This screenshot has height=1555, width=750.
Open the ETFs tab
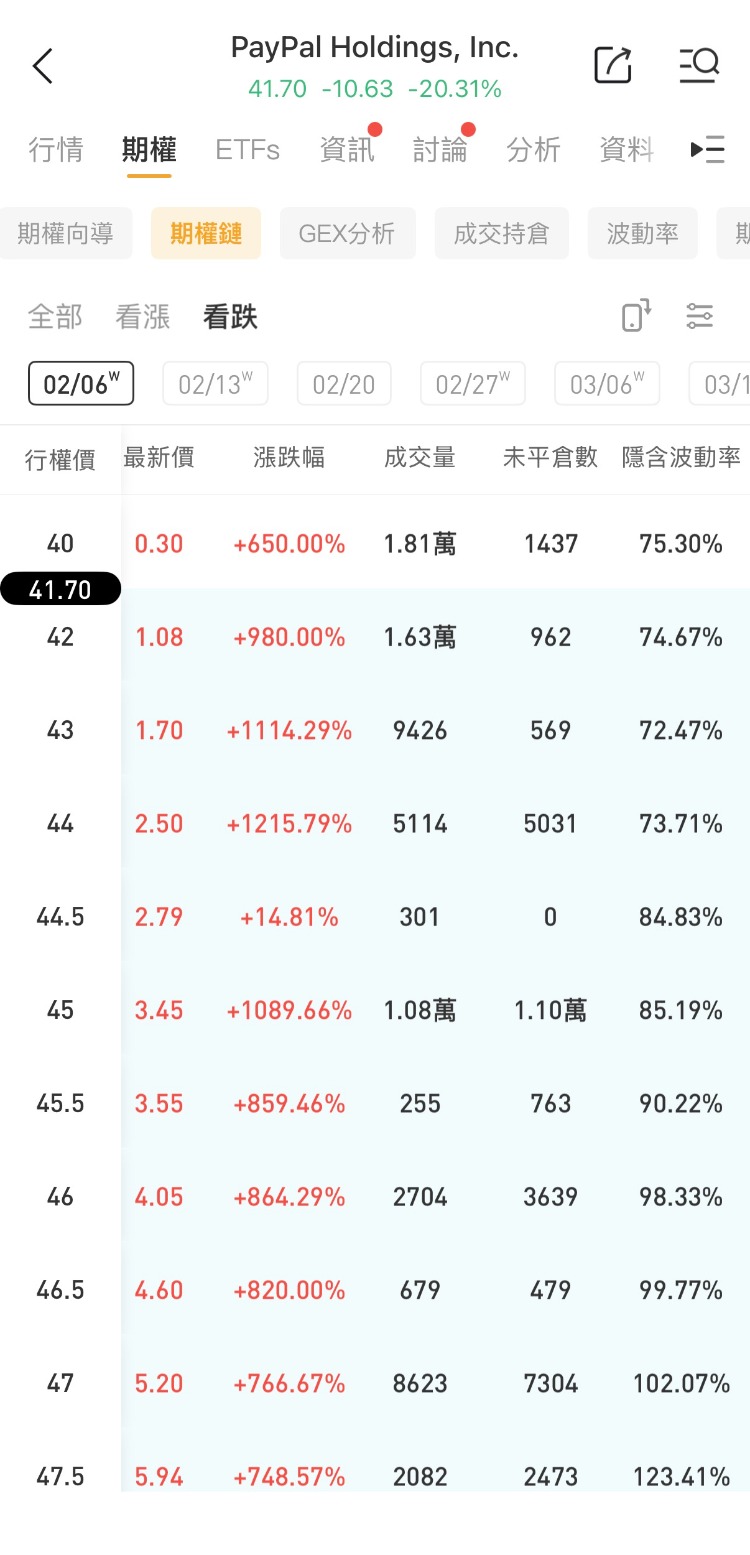247,150
